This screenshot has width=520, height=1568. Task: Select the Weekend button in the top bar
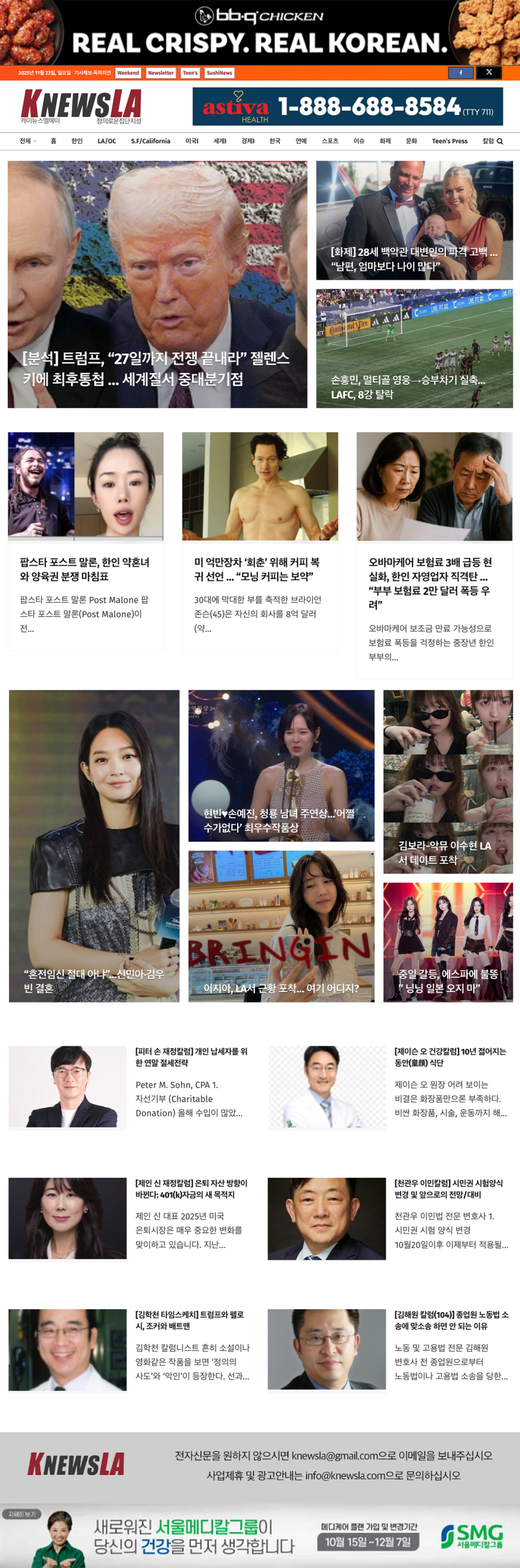pos(128,73)
